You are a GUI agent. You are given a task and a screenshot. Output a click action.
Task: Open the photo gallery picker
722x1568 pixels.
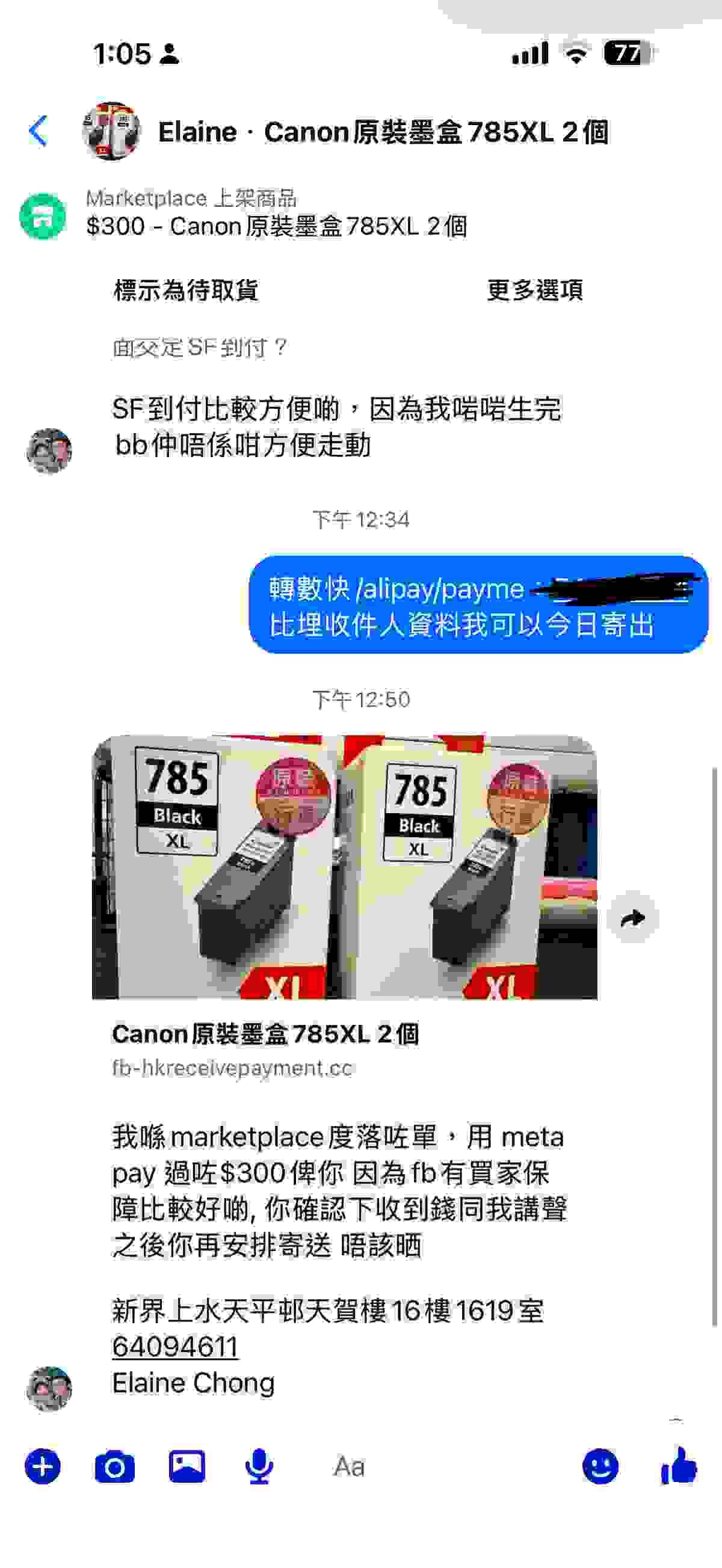tap(187, 1466)
